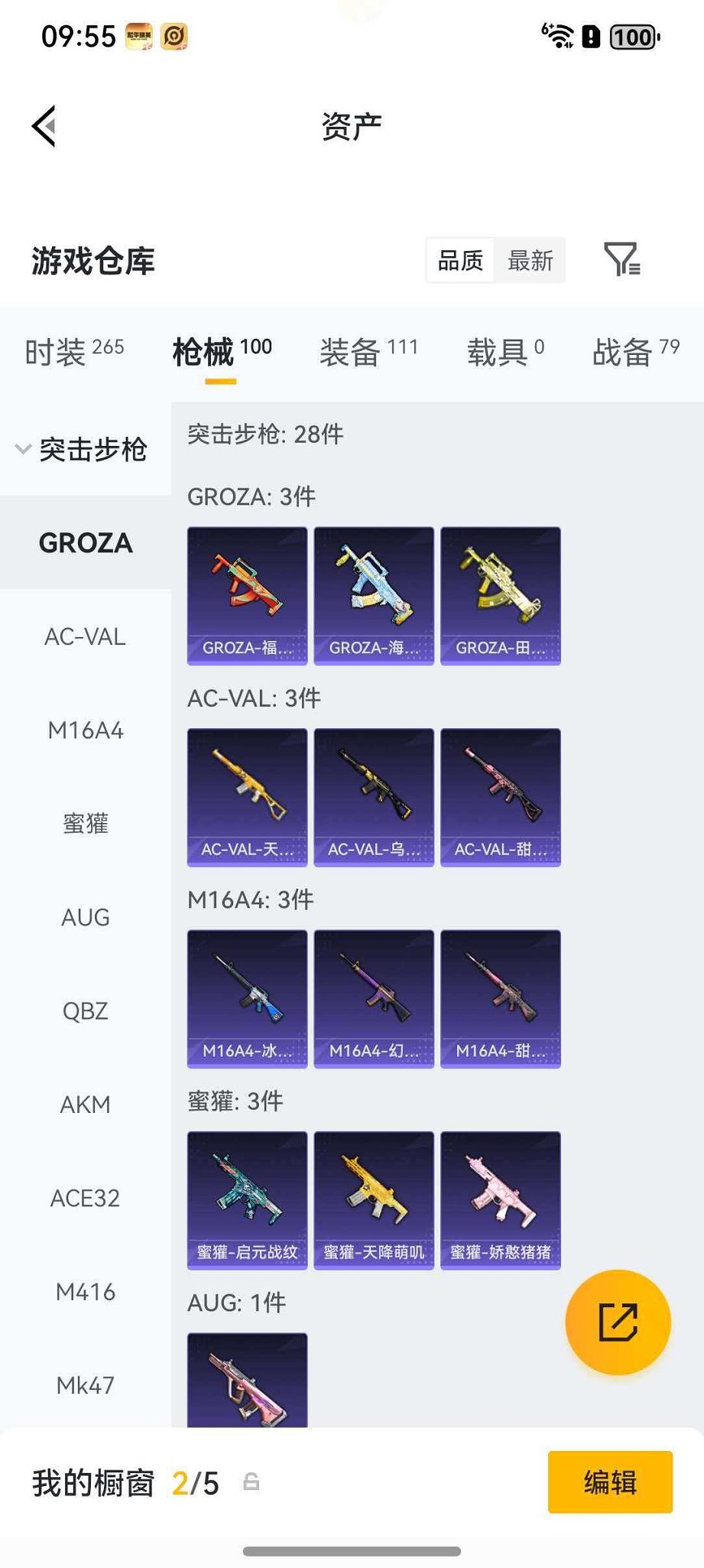This screenshot has height=1568, width=704.
Task: Open the M16A4-冰 skin tile
Action: (x=247, y=999)
